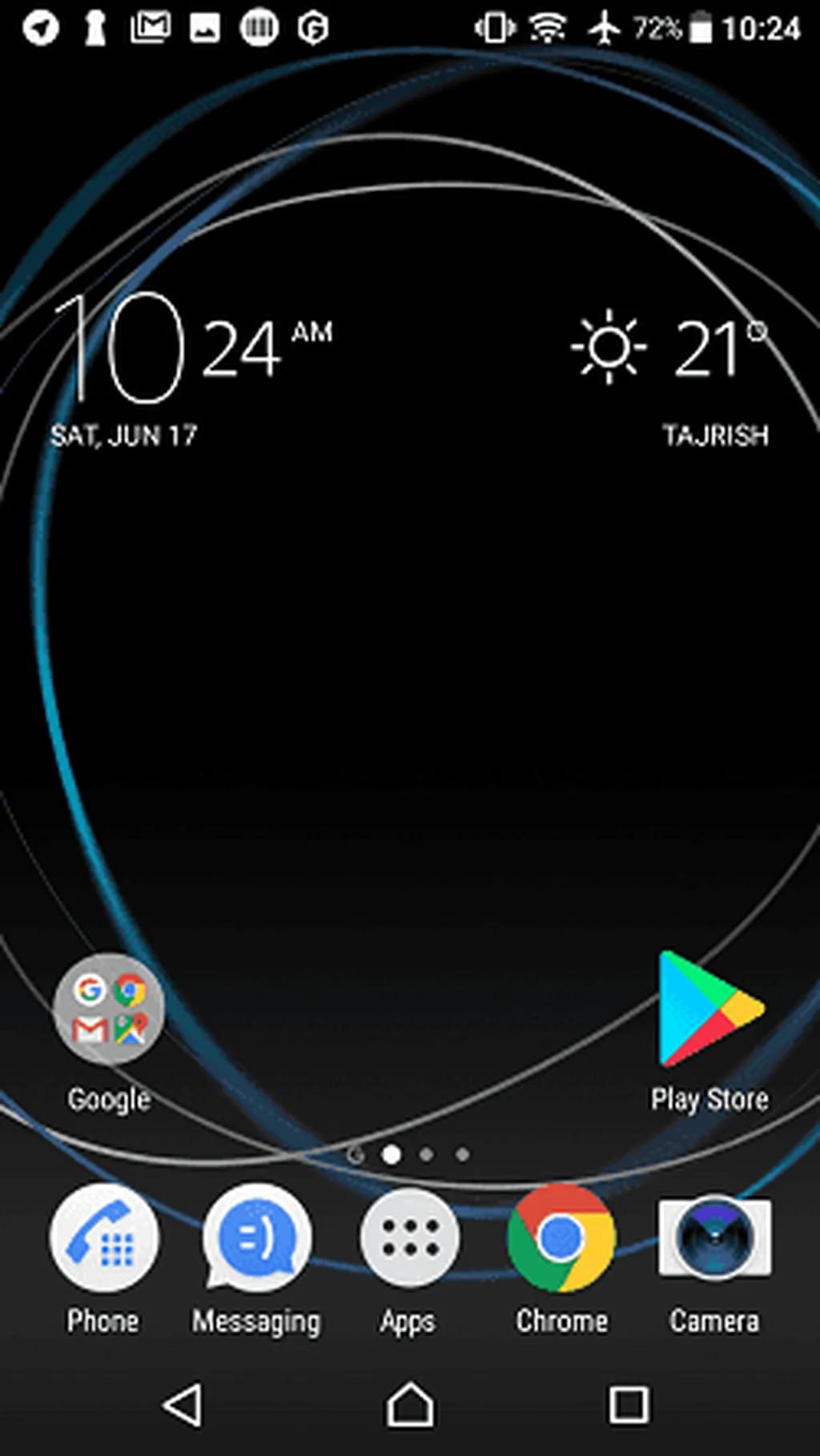
Task: Open the Messaging app
Action: (256, 1237)
